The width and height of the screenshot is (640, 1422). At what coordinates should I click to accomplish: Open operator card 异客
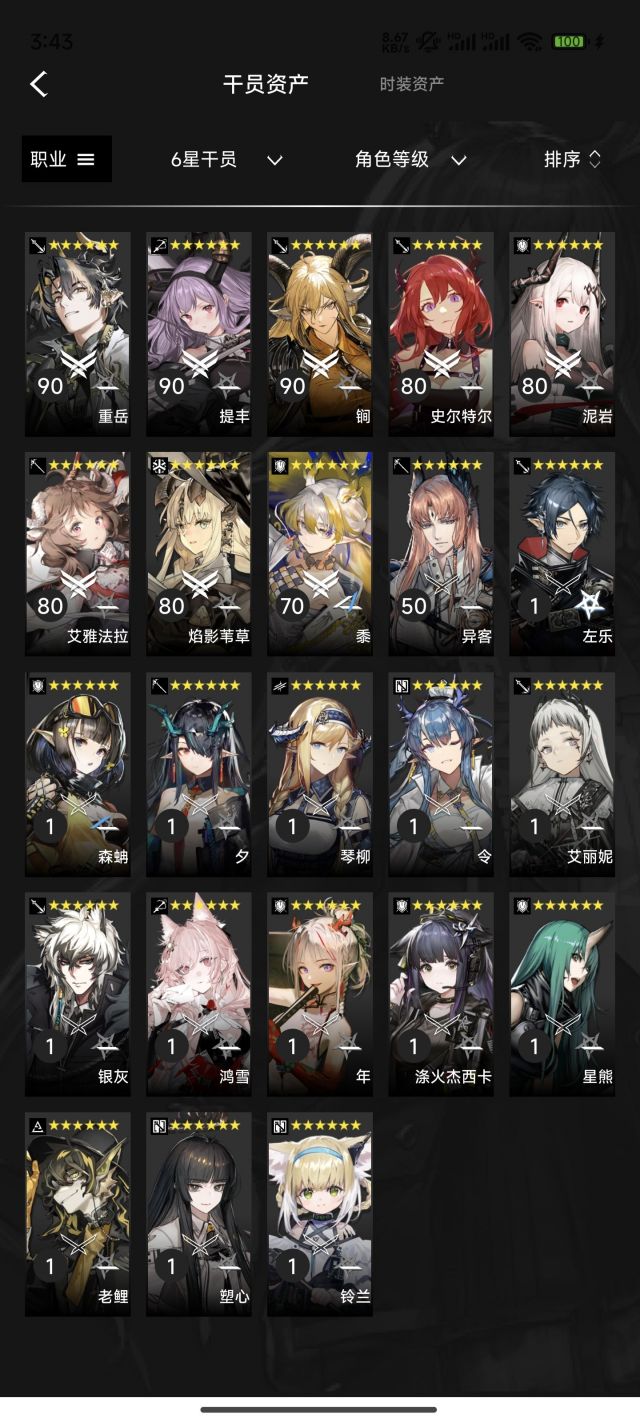pos(441,554)
